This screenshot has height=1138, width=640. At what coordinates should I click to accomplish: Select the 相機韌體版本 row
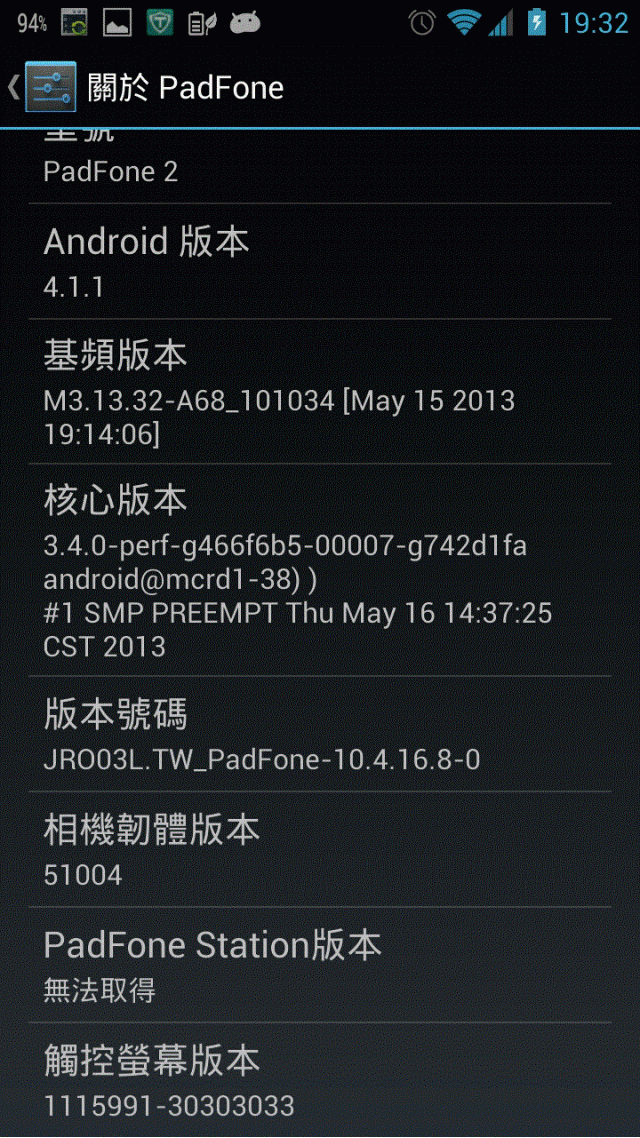(x=320, y=850)
